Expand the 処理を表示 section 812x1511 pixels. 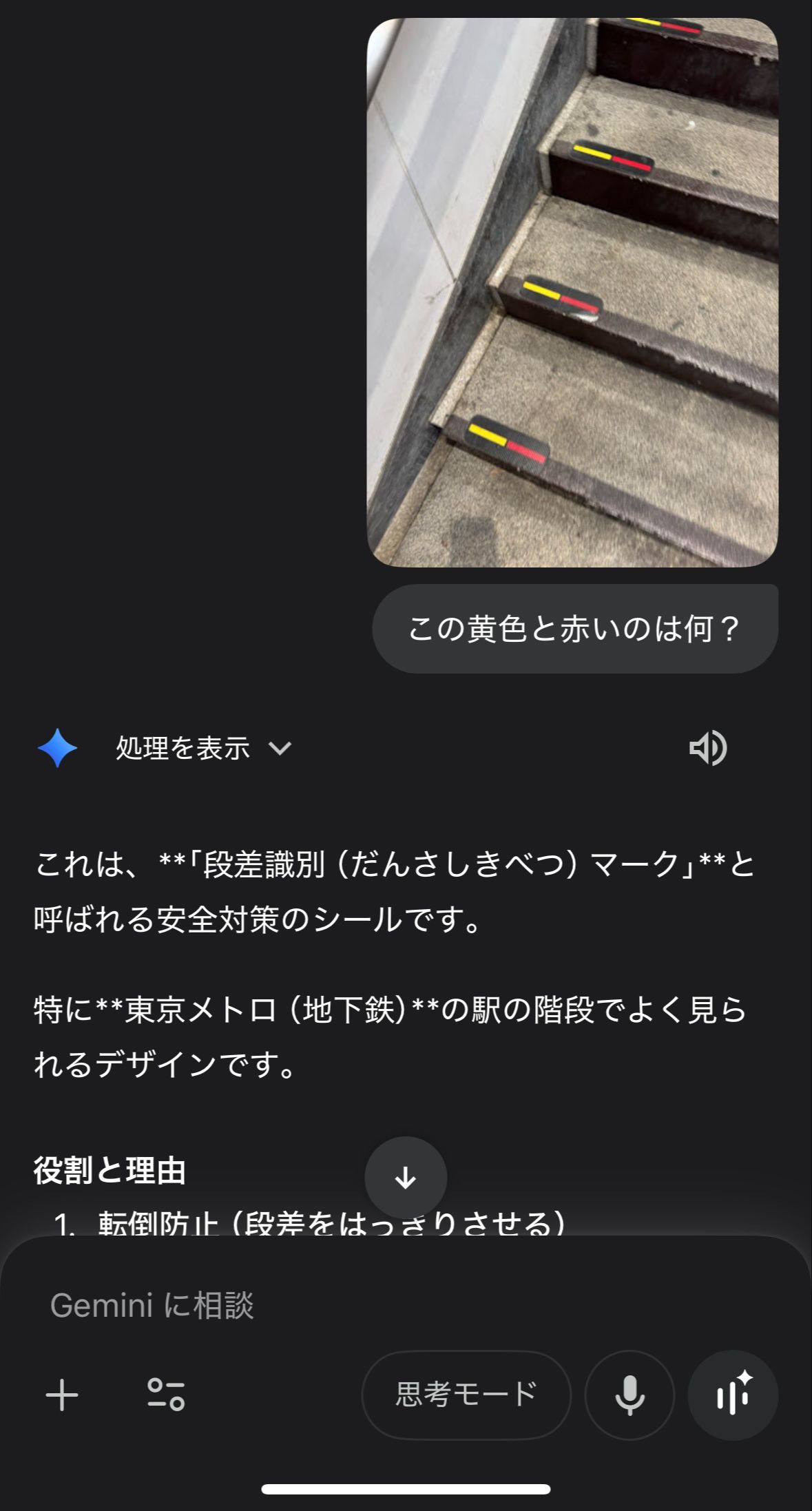203,748
